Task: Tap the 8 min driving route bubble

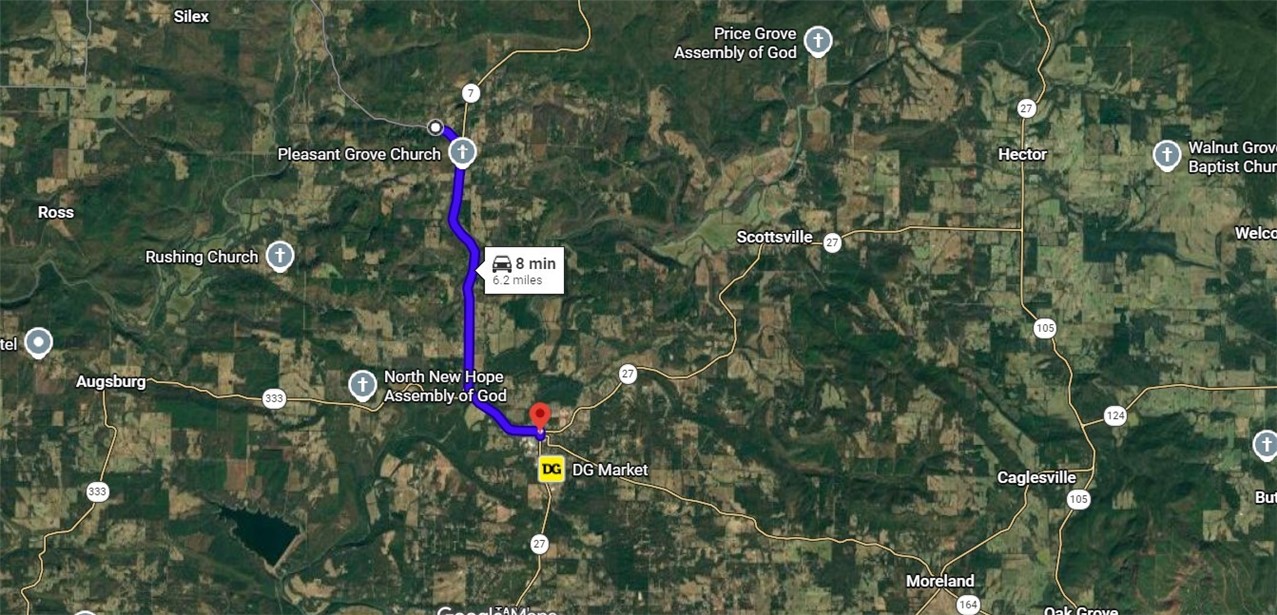Action: pos(525,270)
